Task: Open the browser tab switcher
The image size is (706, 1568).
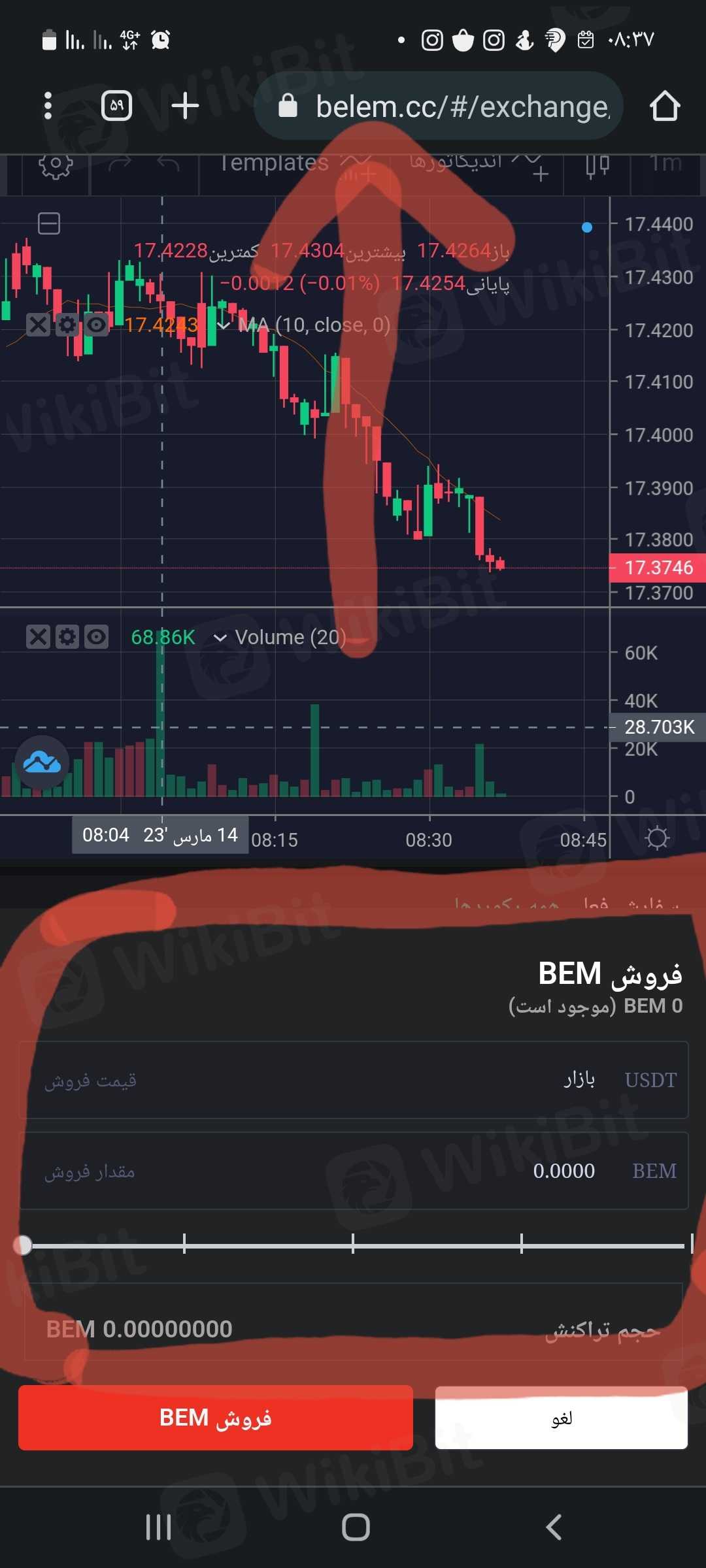Action: point(117,106)
